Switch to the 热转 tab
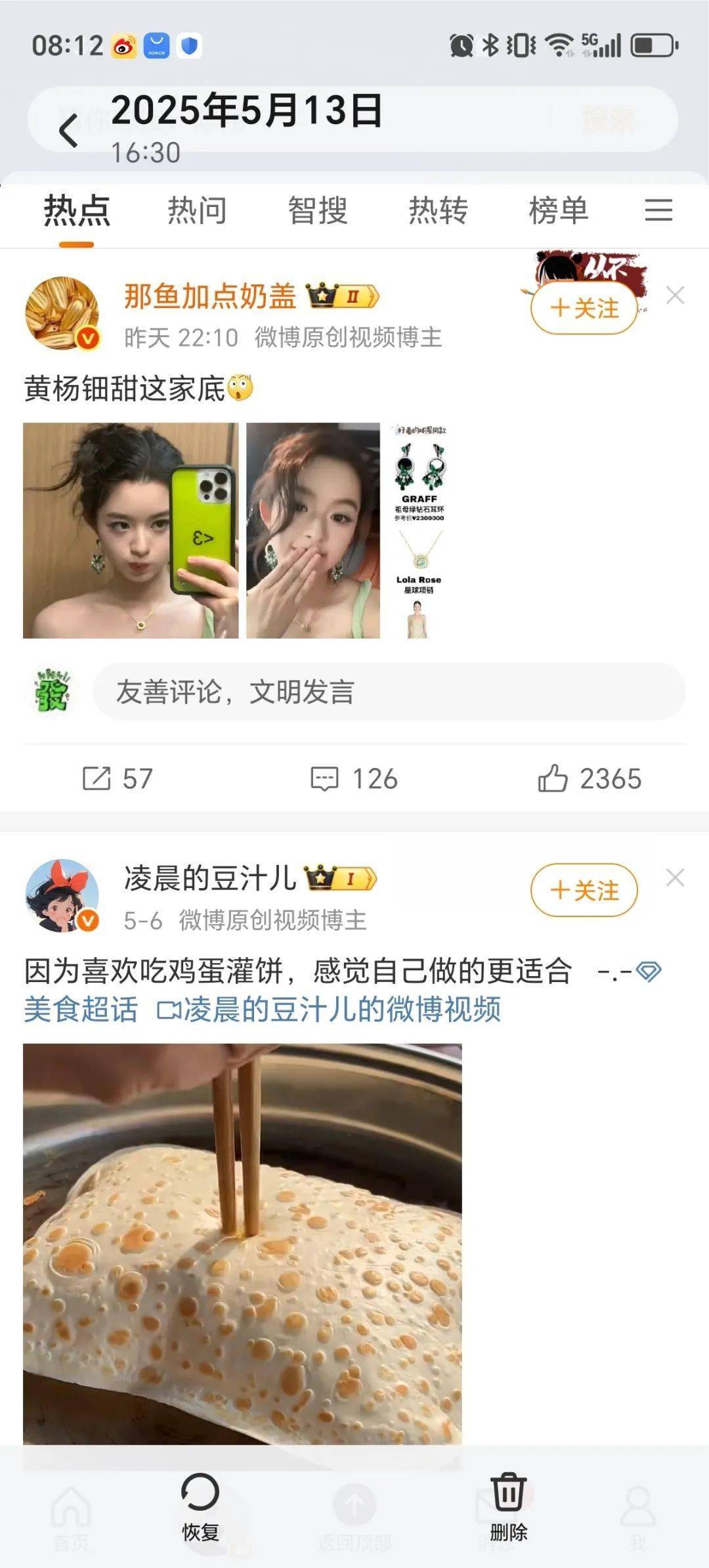 (x=438, y=211)
